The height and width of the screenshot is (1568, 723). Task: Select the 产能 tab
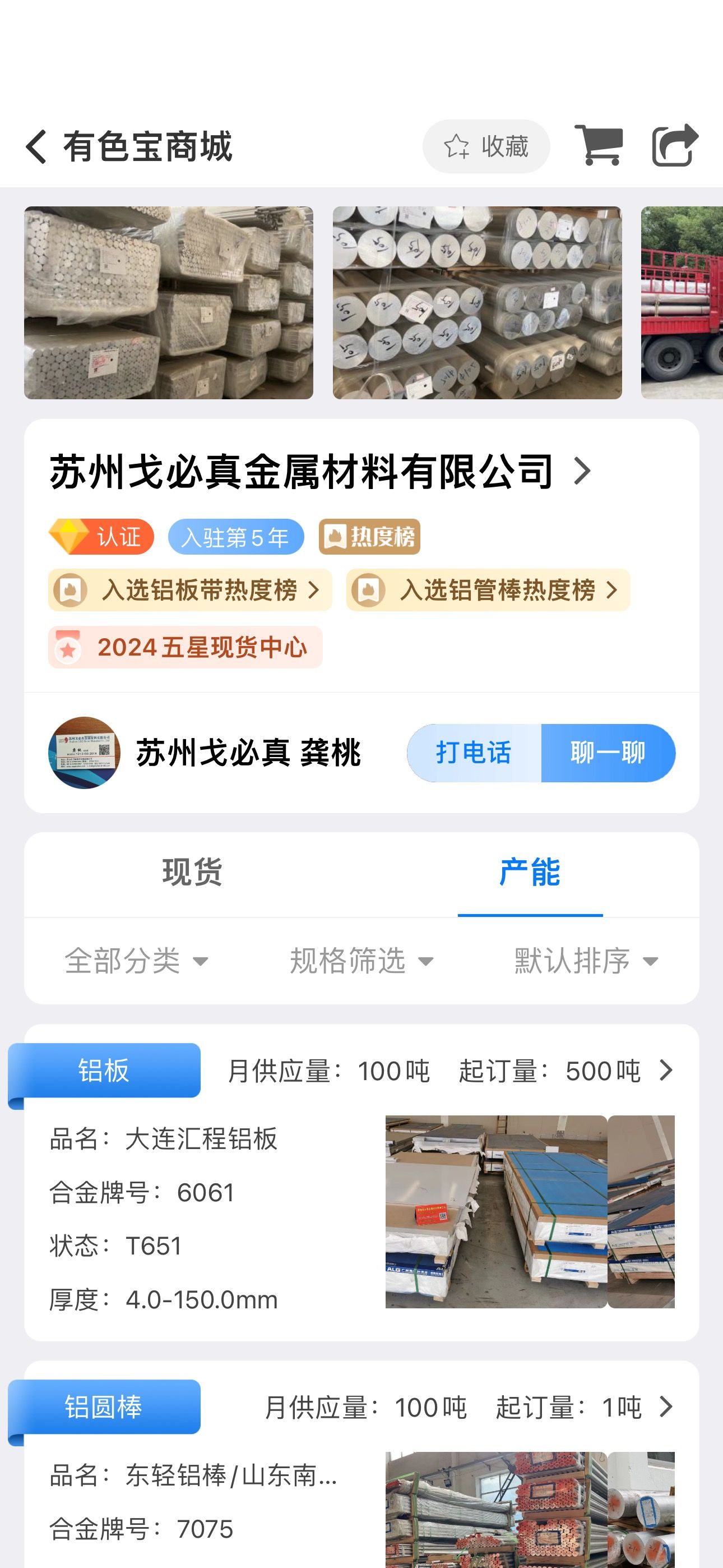coord(530,872)
